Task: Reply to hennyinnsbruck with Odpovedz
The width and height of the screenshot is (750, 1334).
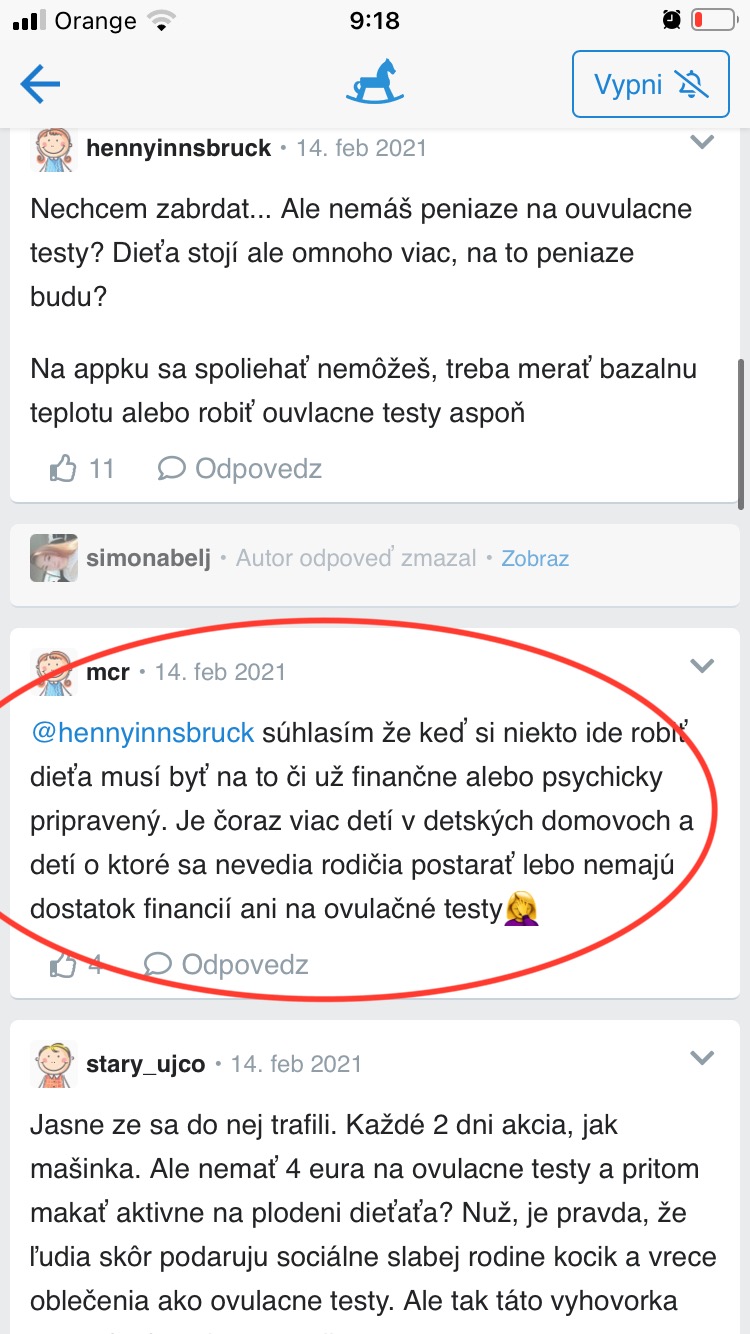Action: 240,468
